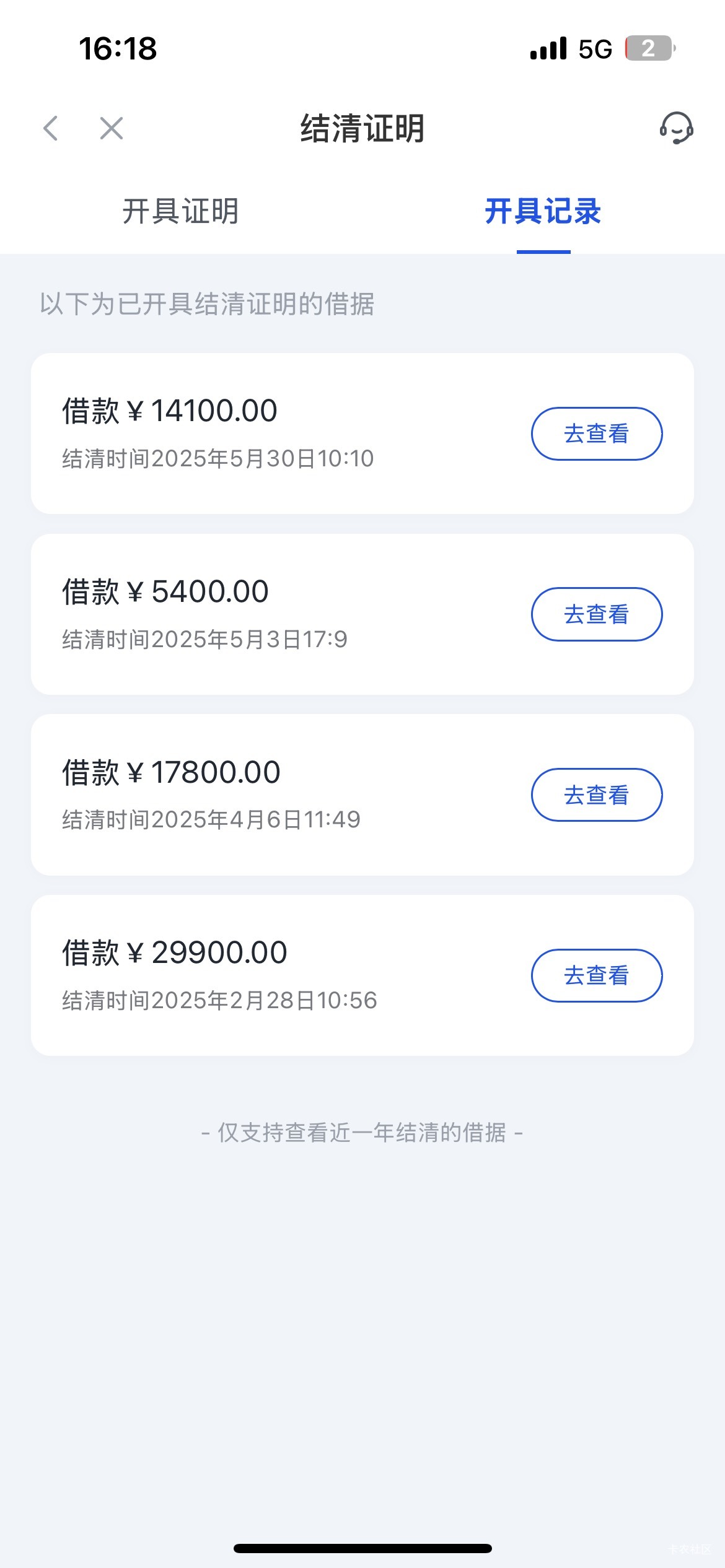Go back using the left arrow
Screen dimensions: 725x1568
[x=51, y=128]
